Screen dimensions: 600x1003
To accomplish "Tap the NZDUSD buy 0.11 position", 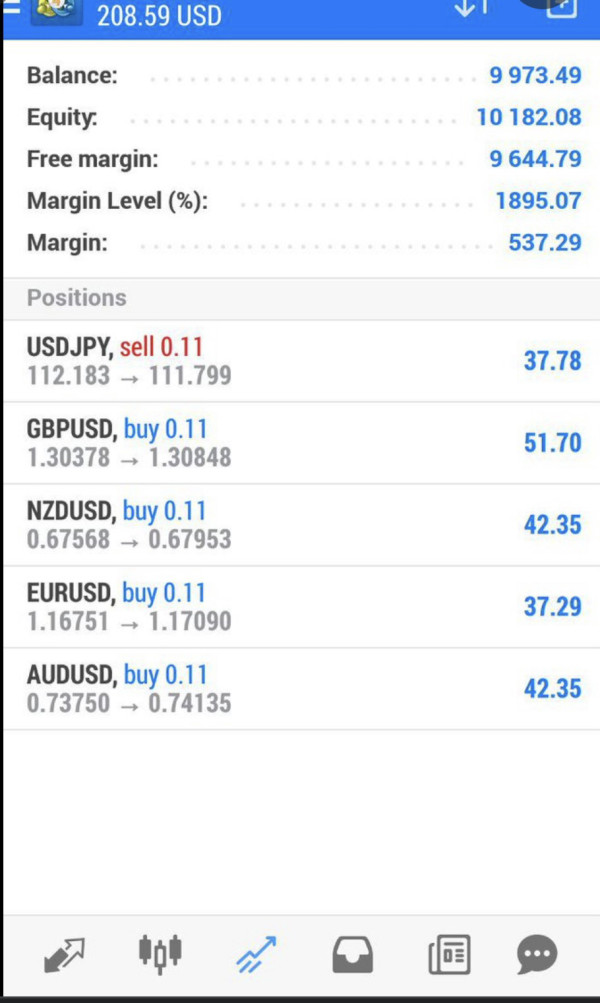I will click(x=300, y=525).
